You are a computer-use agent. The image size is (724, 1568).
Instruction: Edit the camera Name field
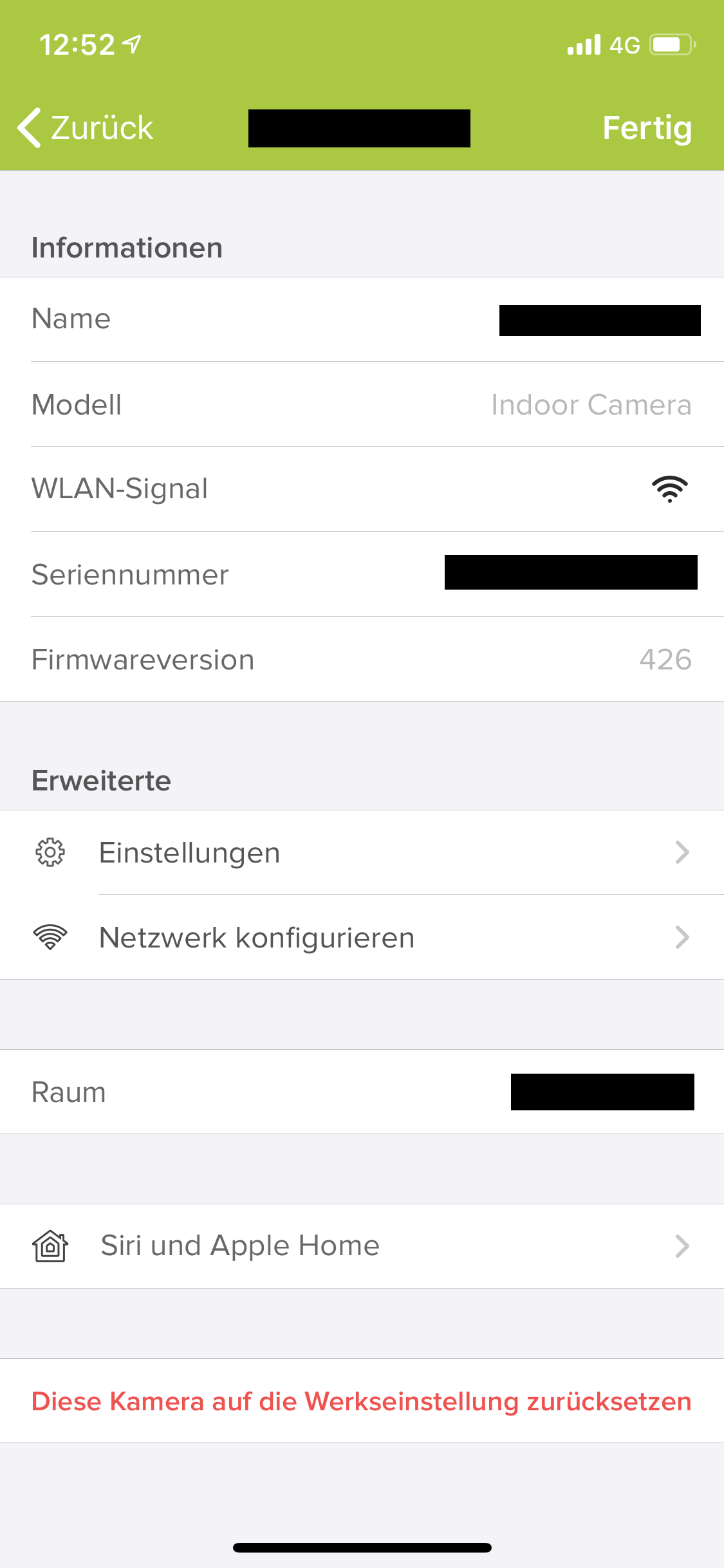[599, 320]
